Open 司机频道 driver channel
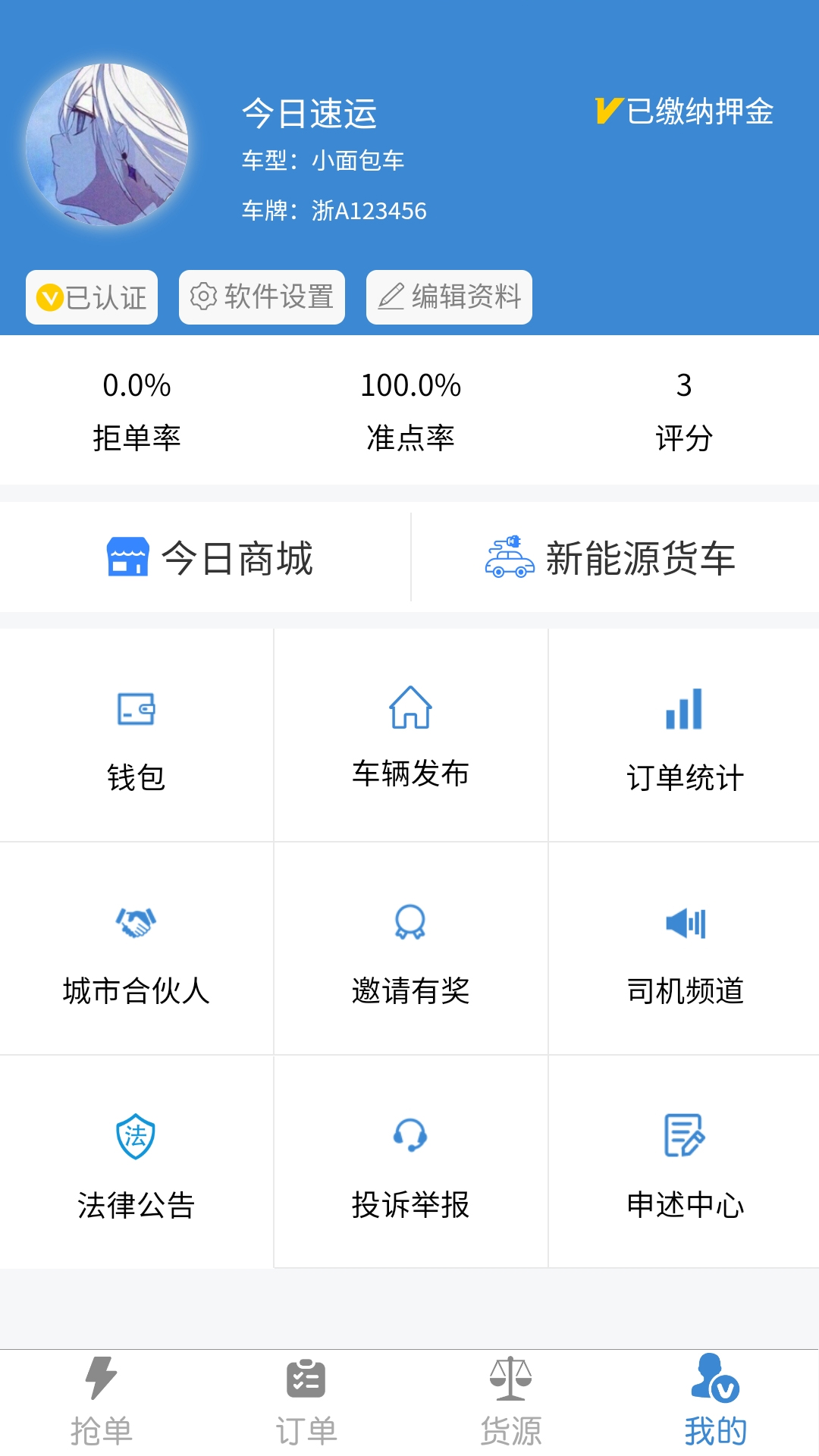Viewport: 819px width, 1456px height. pos(684,948)
